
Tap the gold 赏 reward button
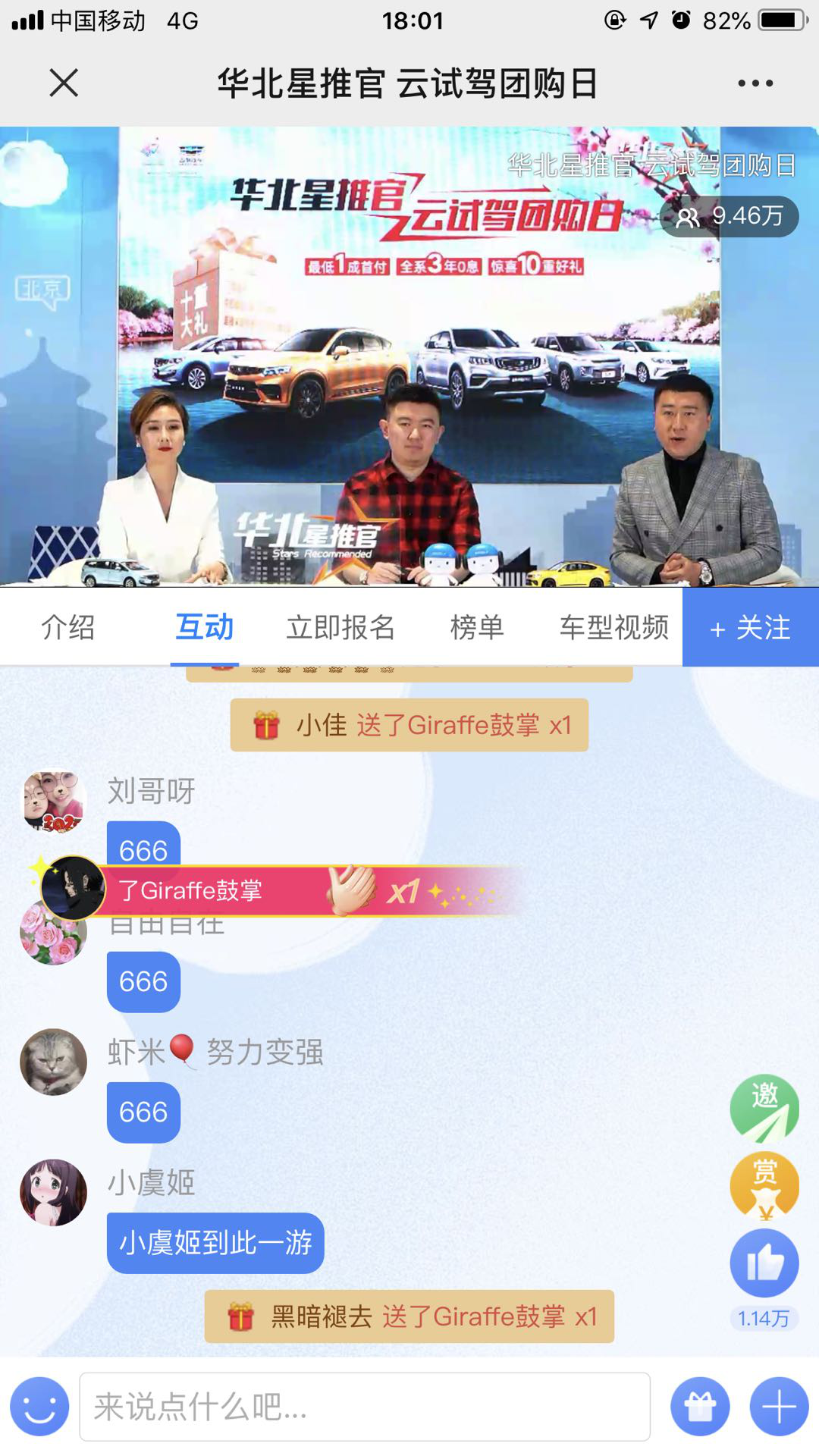(764, 1185)
